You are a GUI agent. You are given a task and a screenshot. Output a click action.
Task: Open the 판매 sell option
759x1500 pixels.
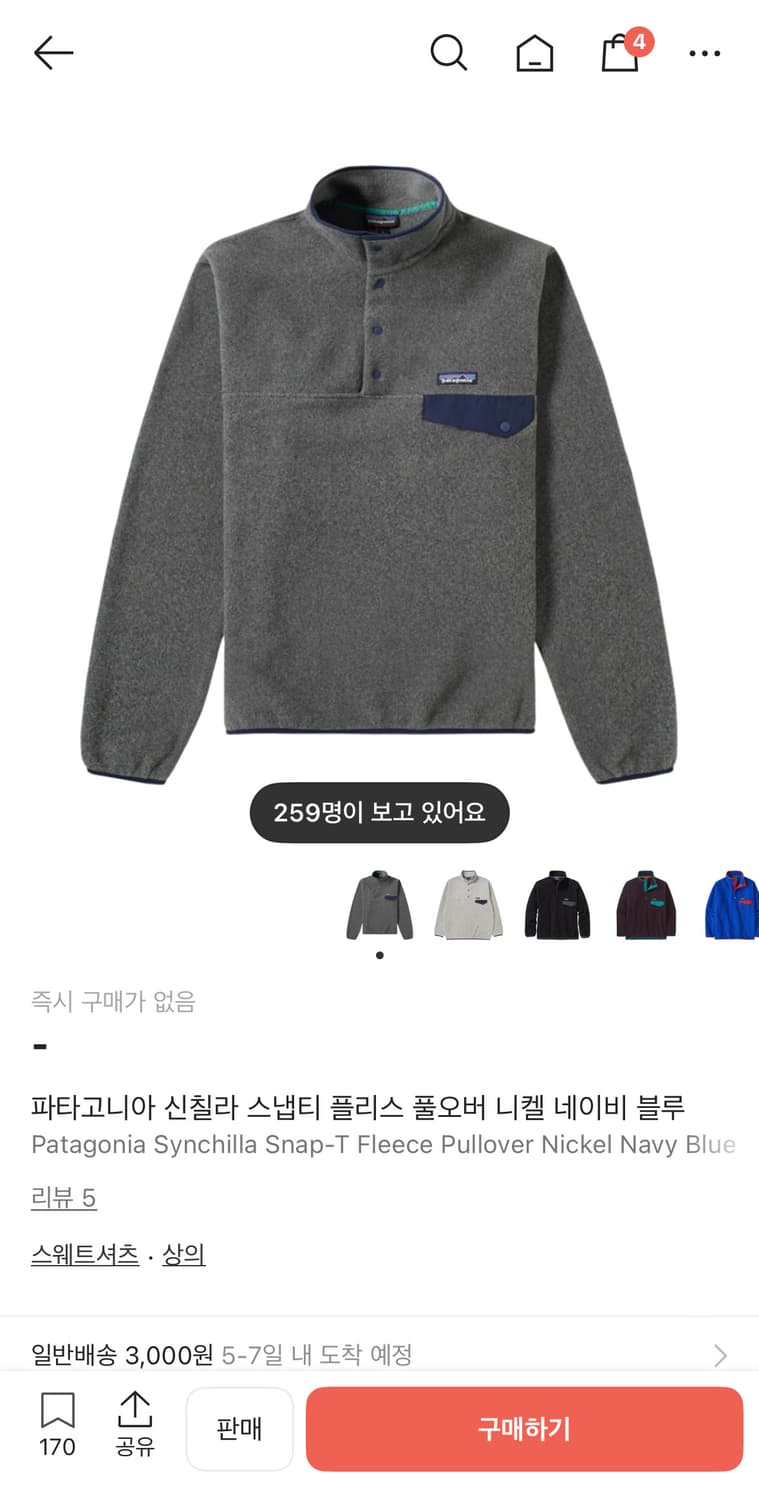tap(239, 1428)
